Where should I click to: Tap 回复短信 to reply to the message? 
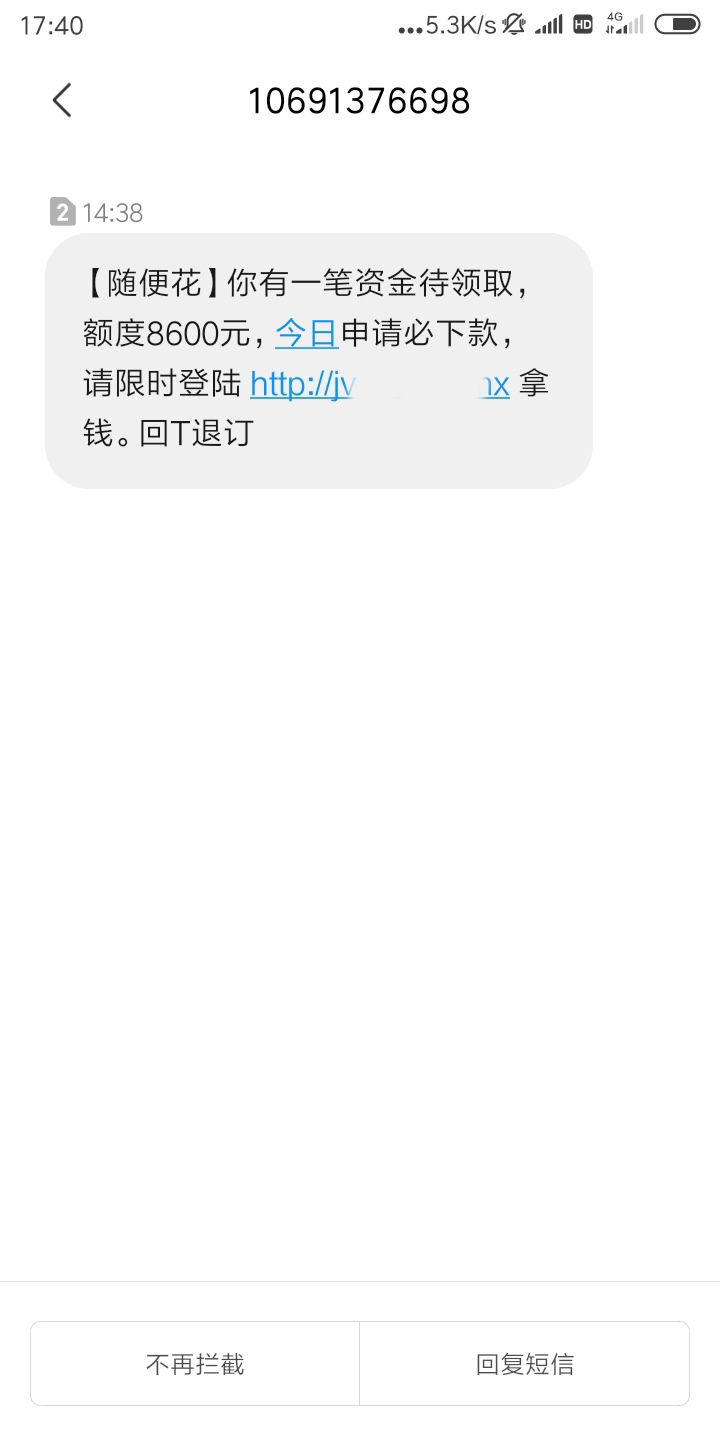525,1364
